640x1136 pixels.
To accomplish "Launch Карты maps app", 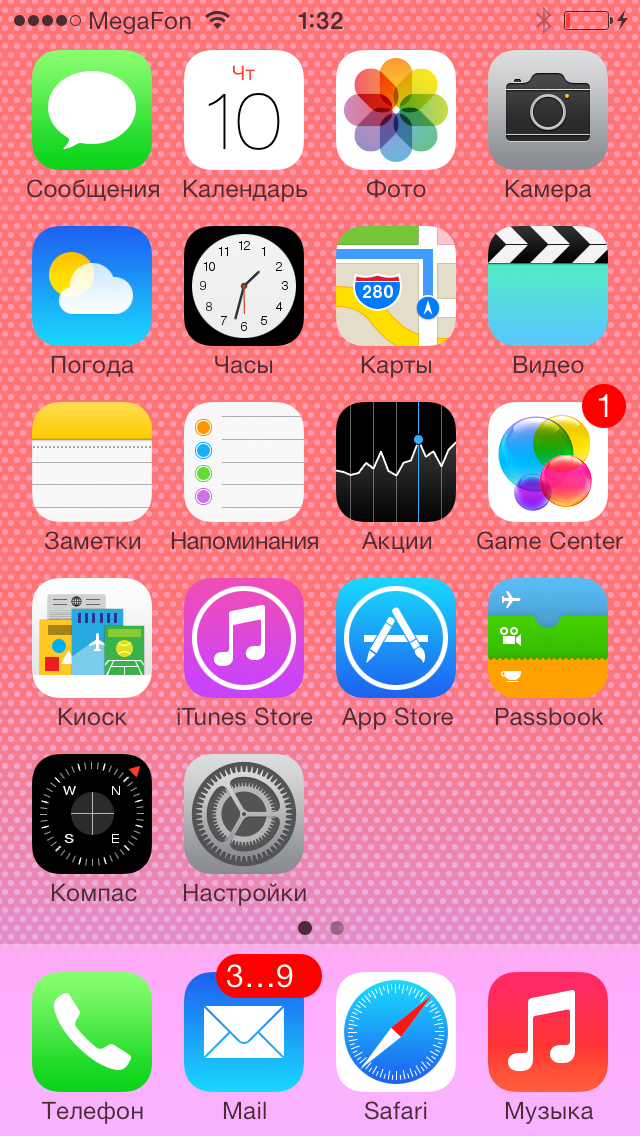I will tap(396, 286).
